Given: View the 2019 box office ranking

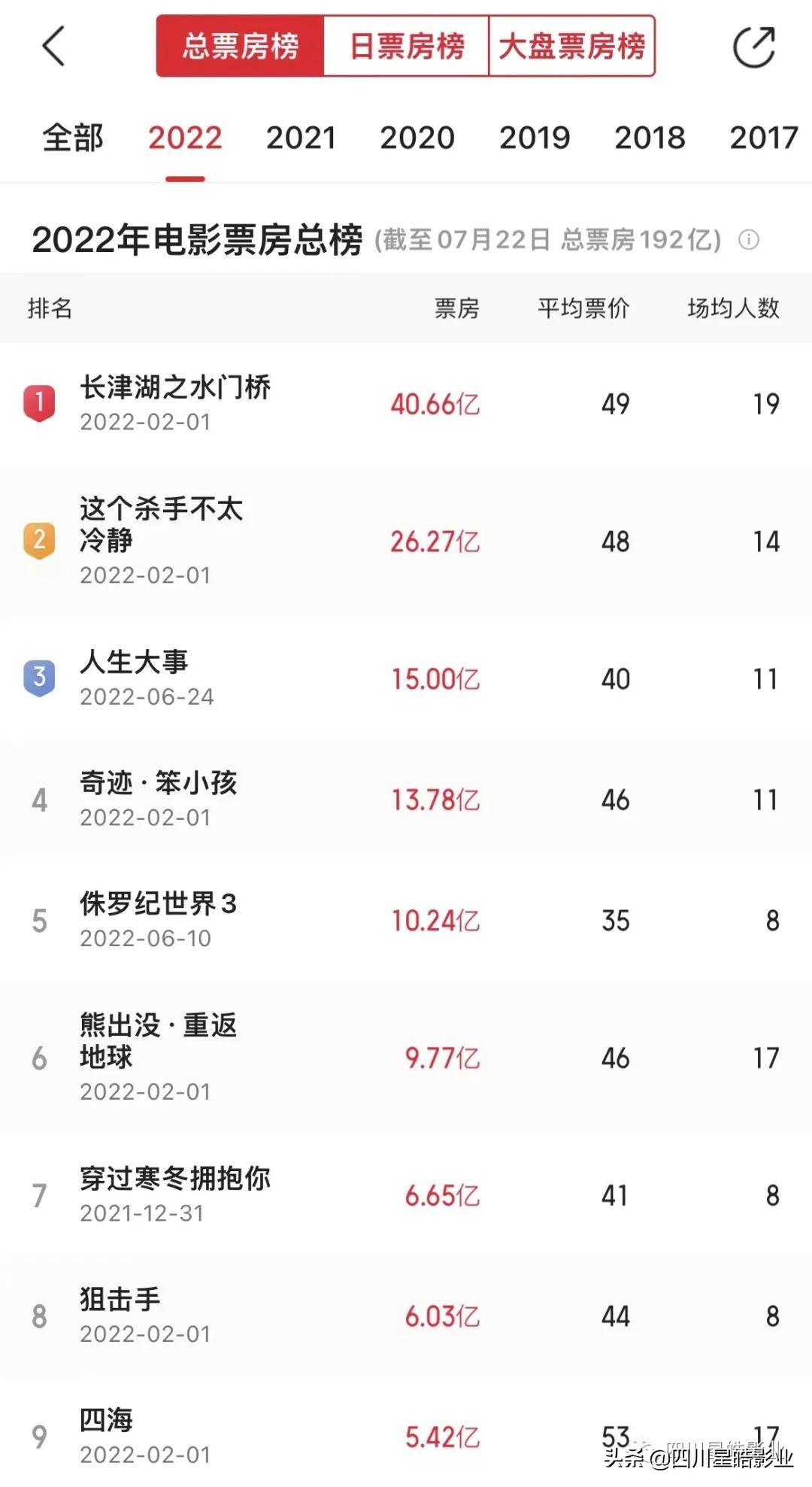Looking at the screenshot, I should tap(535, 138).
